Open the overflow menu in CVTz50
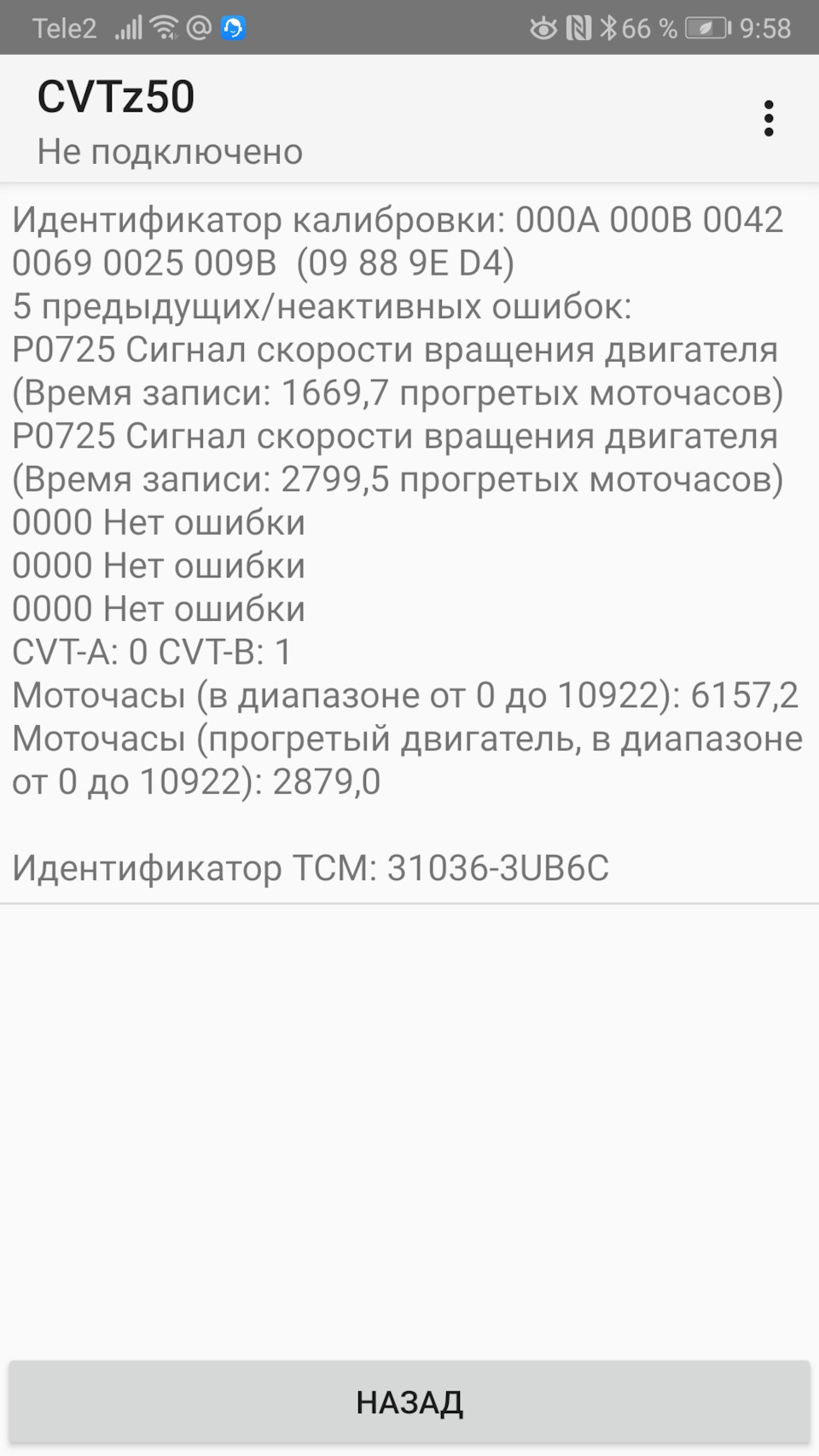 click(x=770, y=119)
